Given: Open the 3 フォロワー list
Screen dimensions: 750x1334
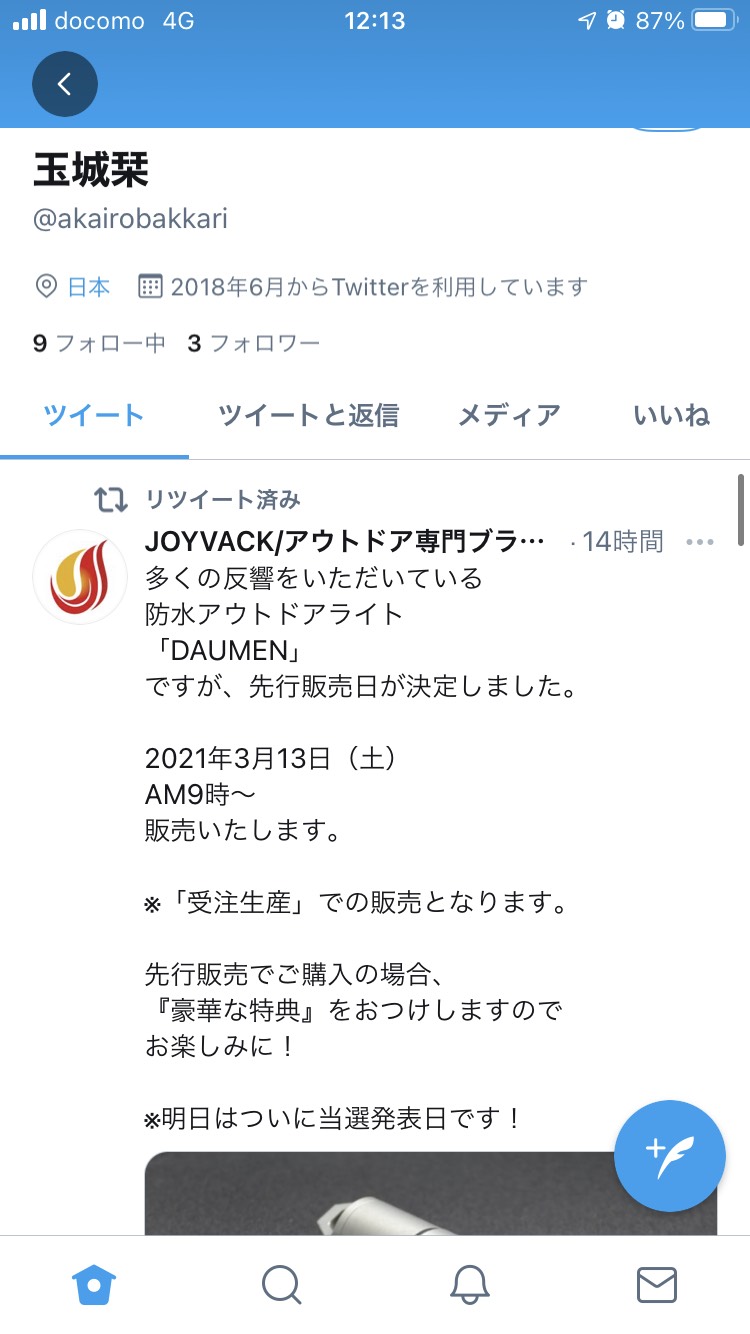Looking at the screenshot, I should tap(254, 343).
